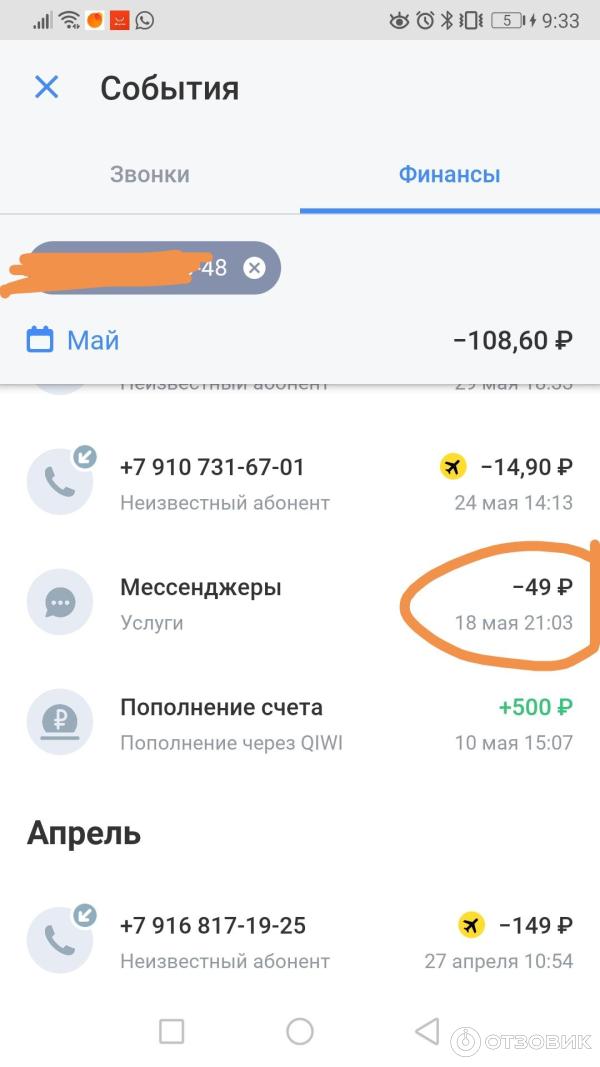600x1067 pixels.
Task: Open recent apps from the navigation bar
Action: (172, 1031)
